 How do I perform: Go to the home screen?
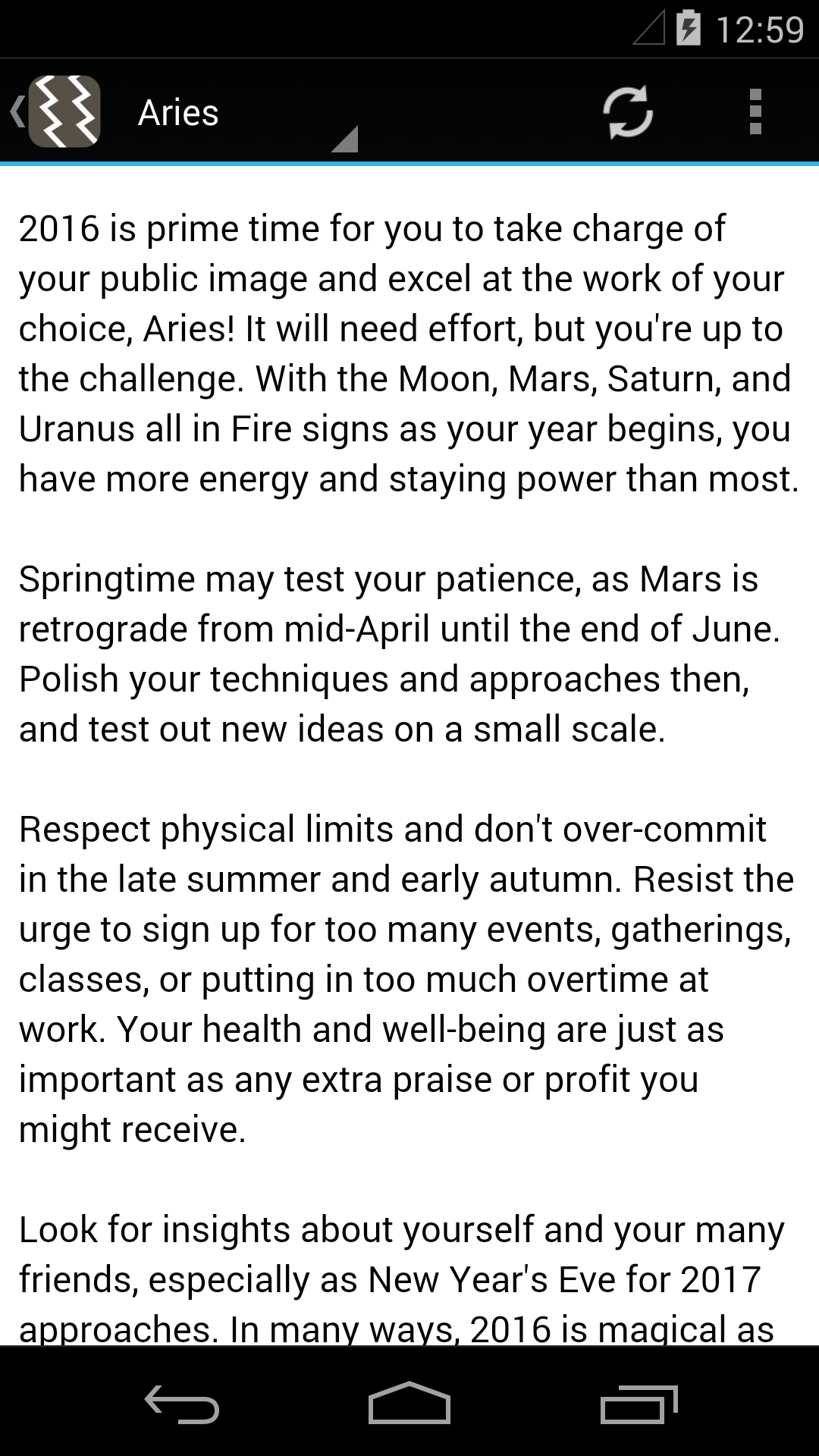tap(409, 1404)
